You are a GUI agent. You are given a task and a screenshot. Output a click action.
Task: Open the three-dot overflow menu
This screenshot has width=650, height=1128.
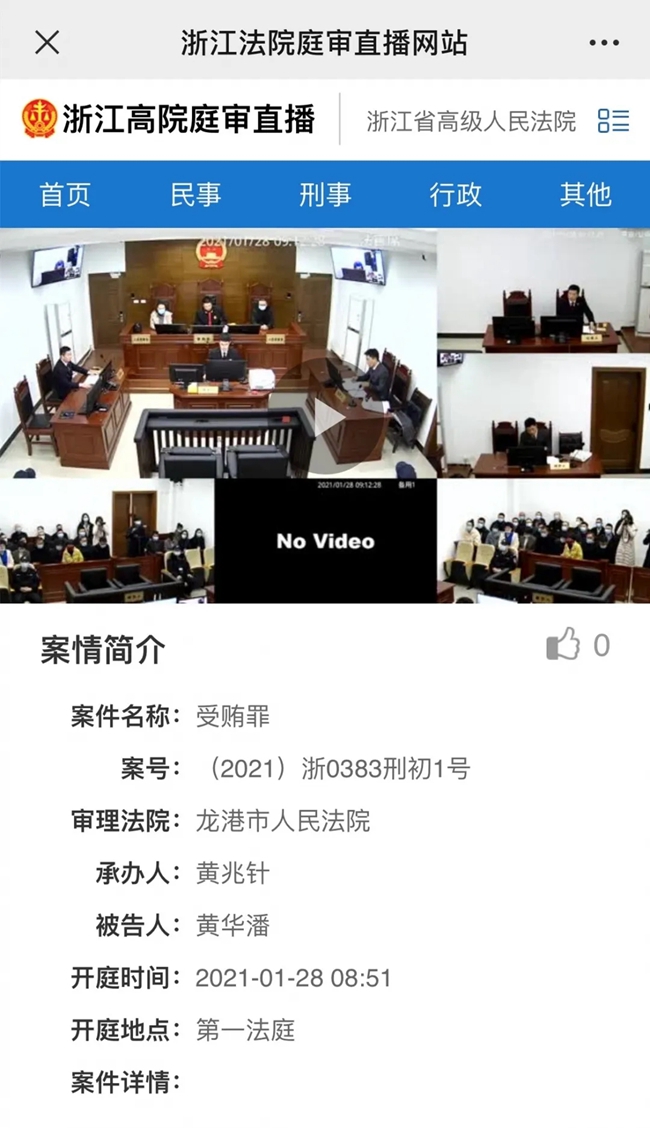(604, 43)
